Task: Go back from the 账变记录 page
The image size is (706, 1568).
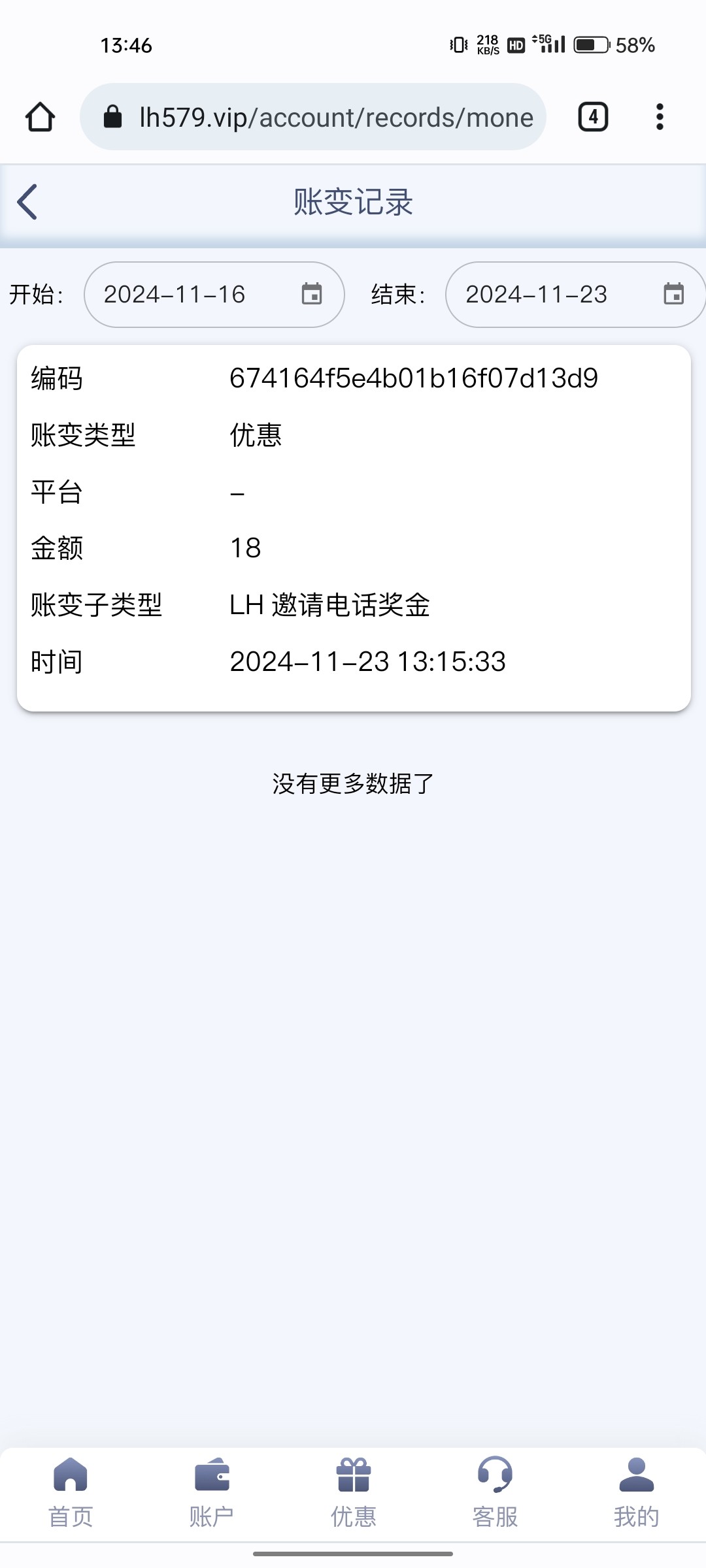Action: click(27, 202)
